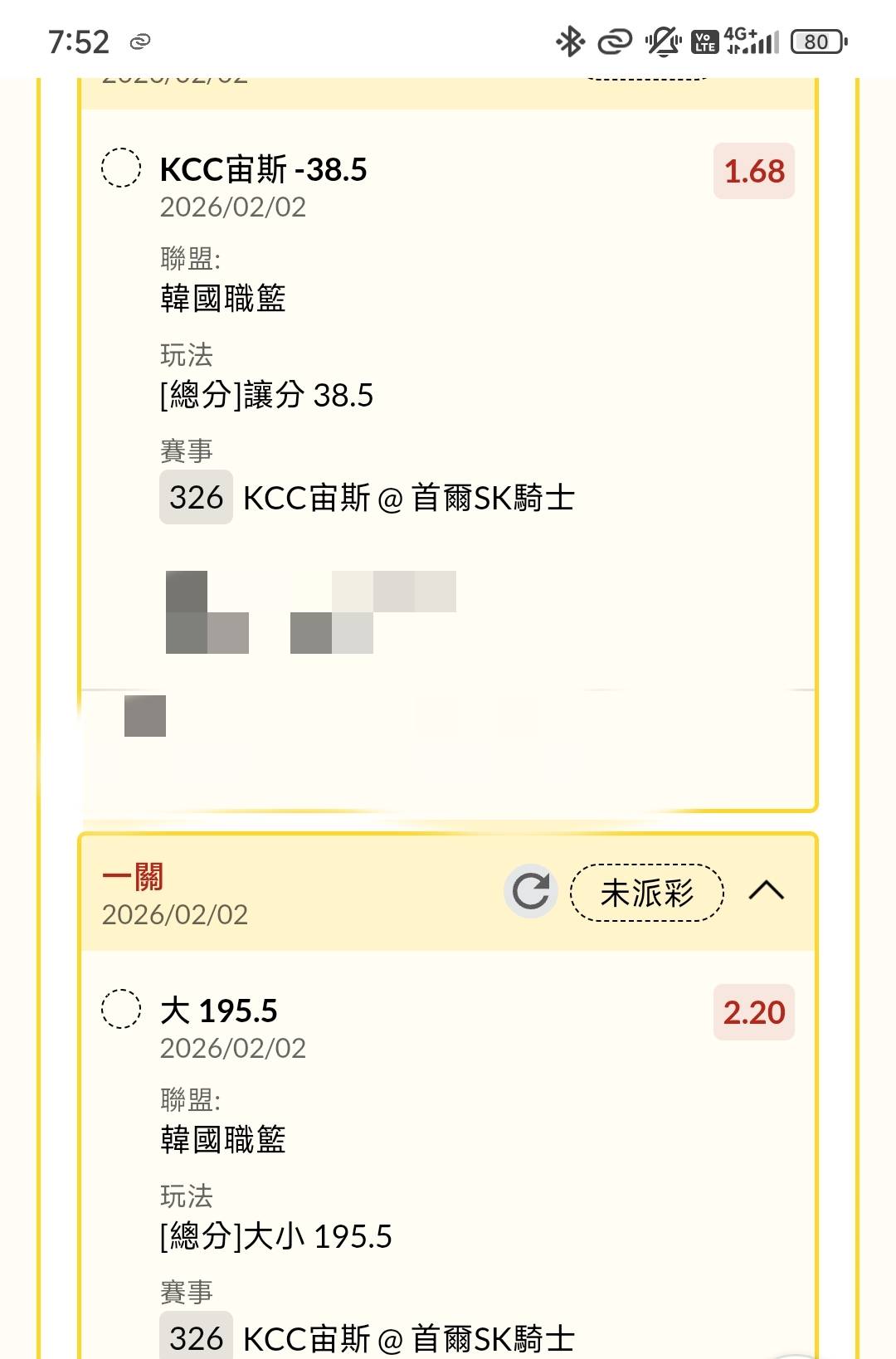This screenshot has height=1359, width=896.
Task: Collapse the 一關 bet card
Action: coord(766,891)
